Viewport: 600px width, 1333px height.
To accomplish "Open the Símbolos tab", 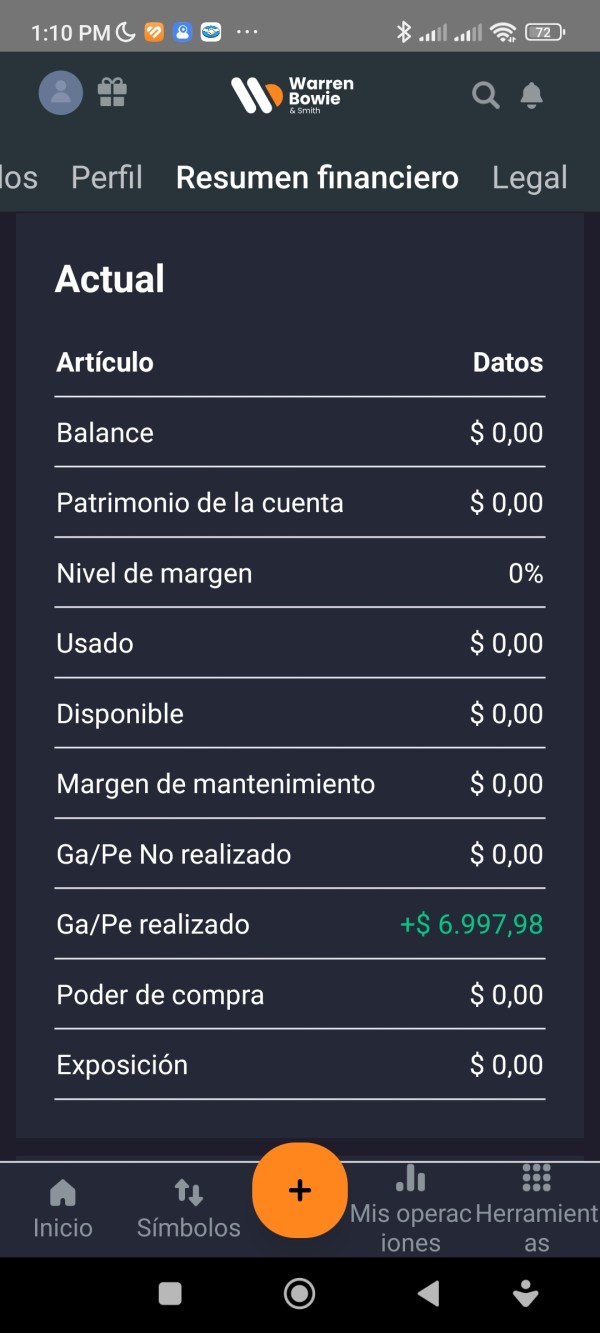I will click(189, 1208).
